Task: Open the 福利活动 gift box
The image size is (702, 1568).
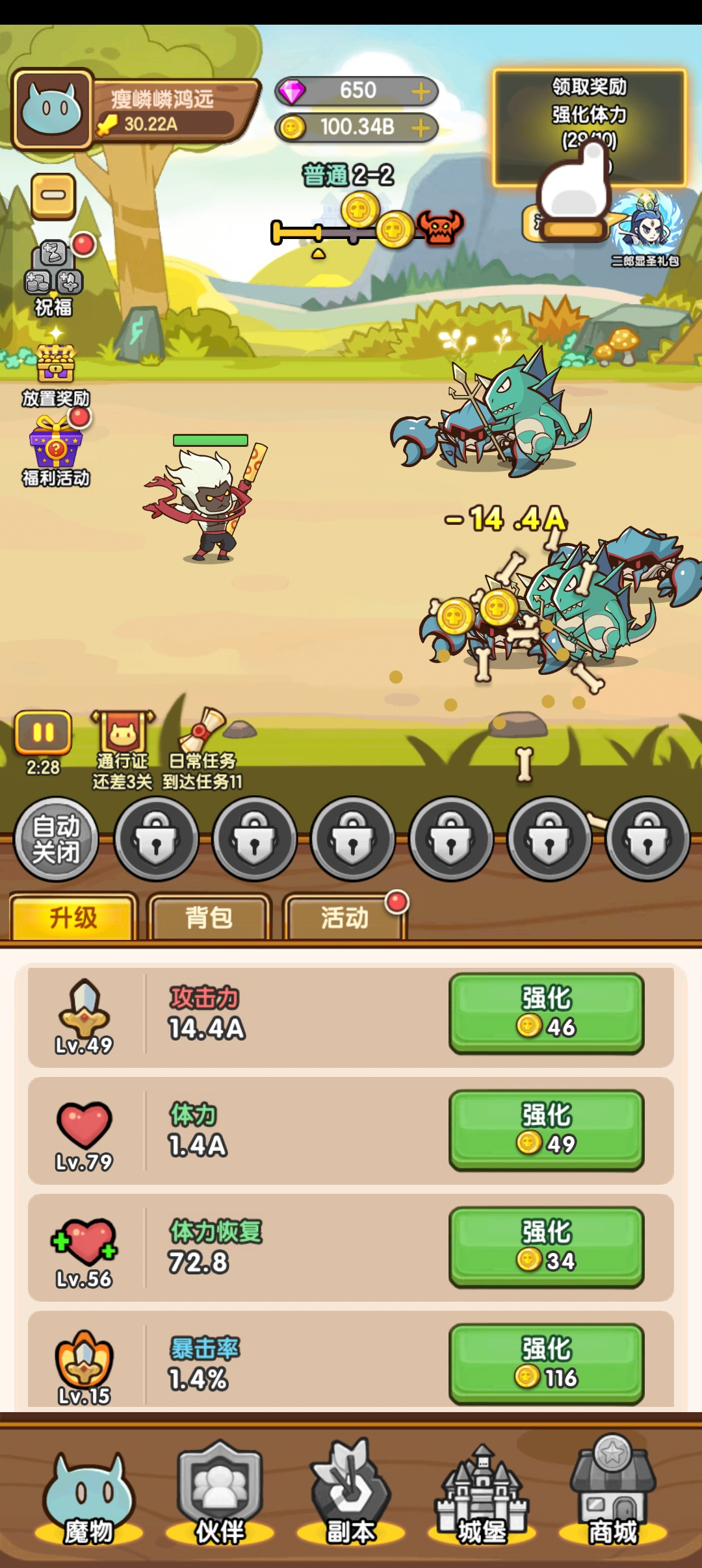Action: [x=56, y=449]
